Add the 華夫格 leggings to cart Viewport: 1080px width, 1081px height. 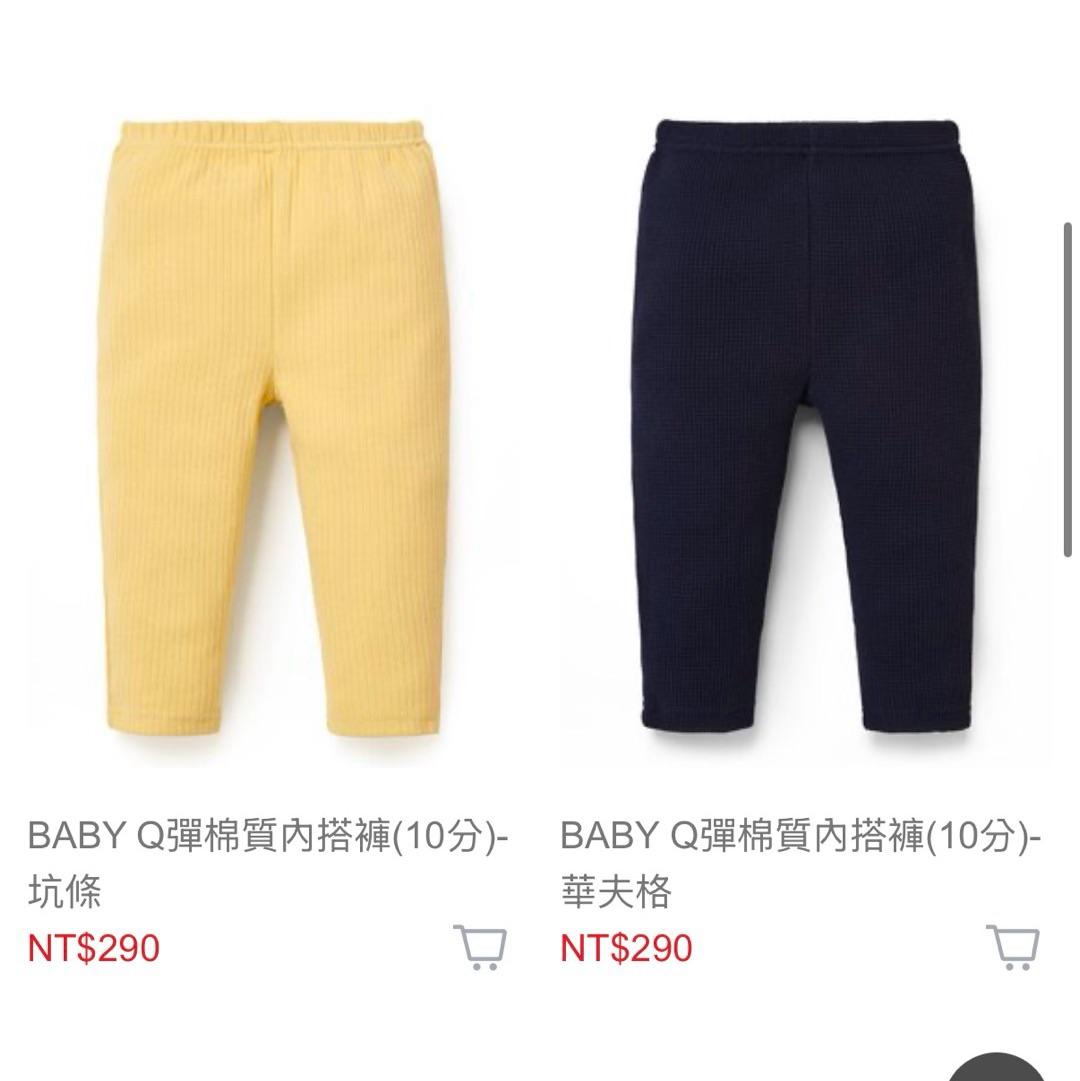pos(1013,947)
